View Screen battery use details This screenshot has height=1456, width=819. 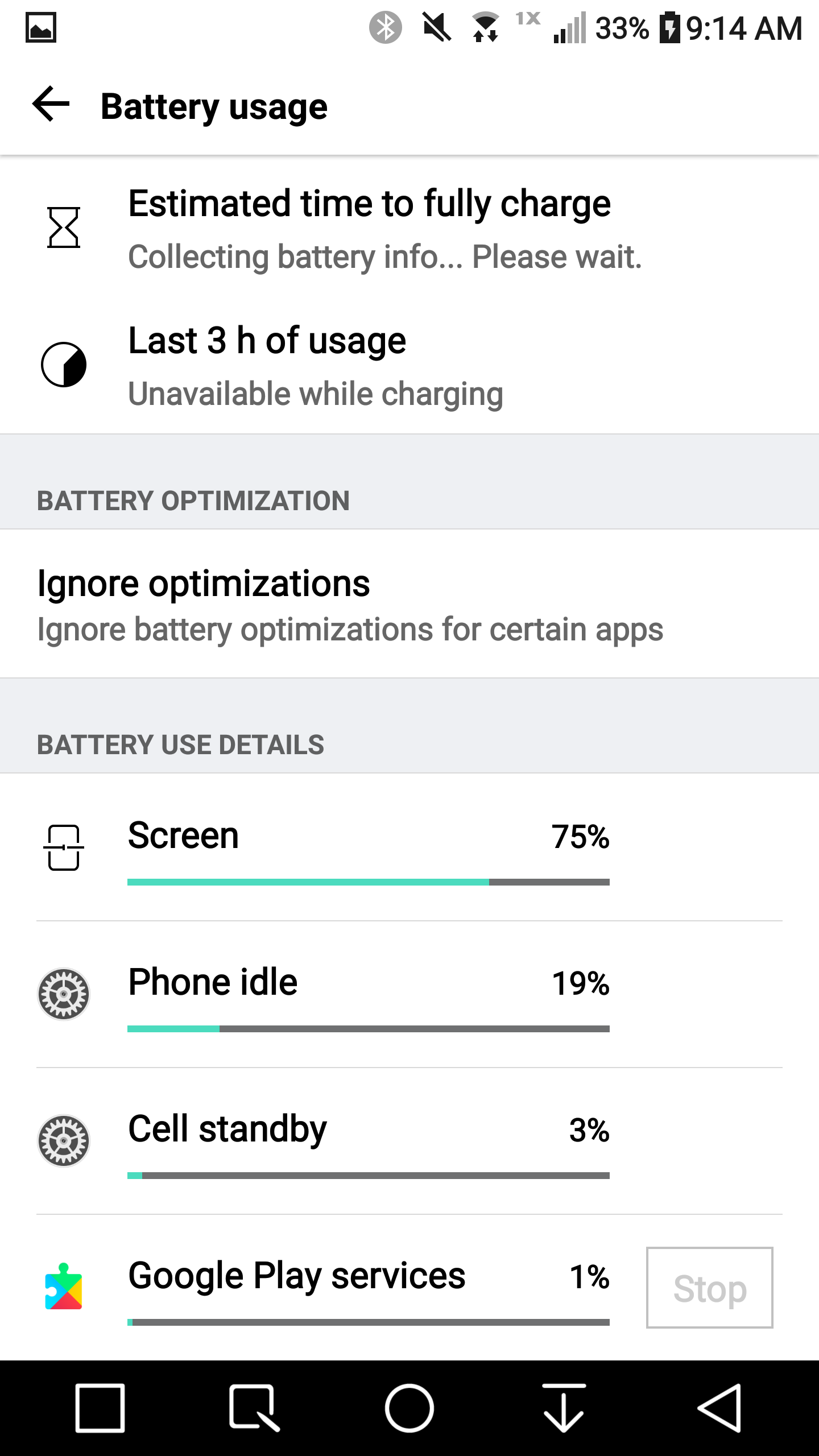click(x=409, y=847)
